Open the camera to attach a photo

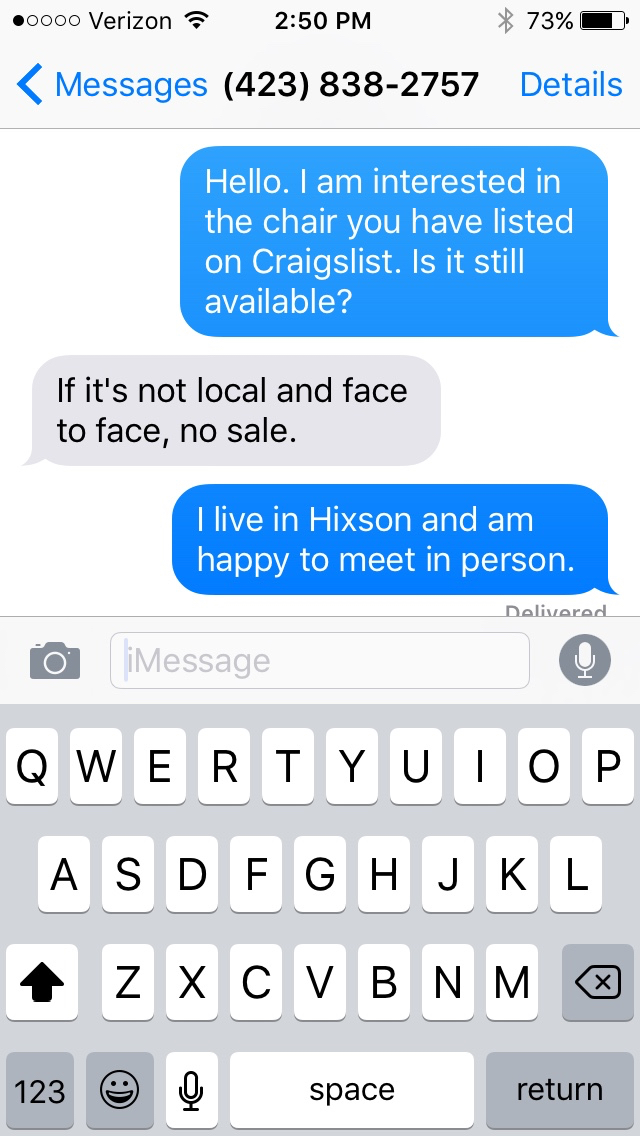pos(55,661)
